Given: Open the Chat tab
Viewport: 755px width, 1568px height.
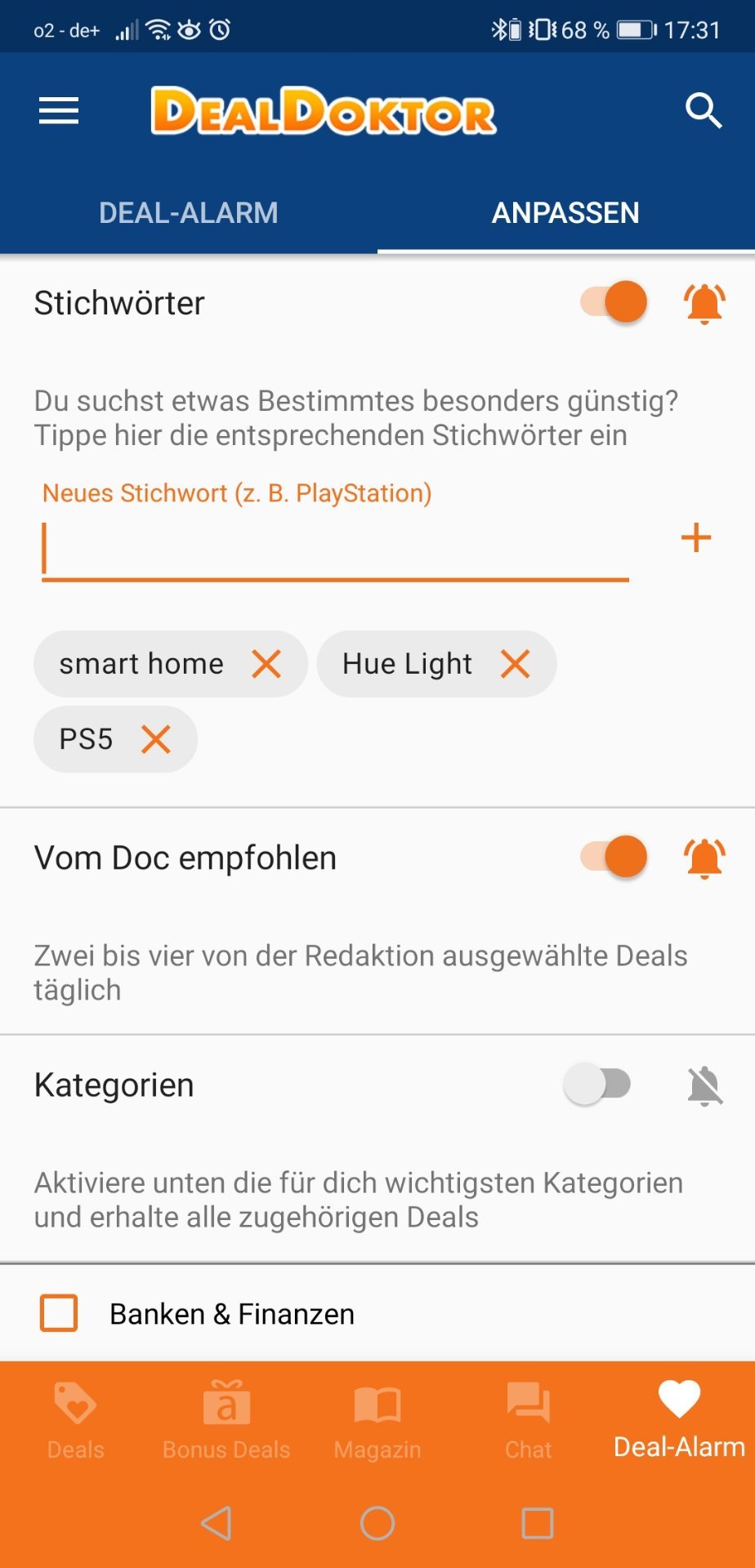Looking at the screenshot, I should pyautogui.click(x=528, y=1421).
